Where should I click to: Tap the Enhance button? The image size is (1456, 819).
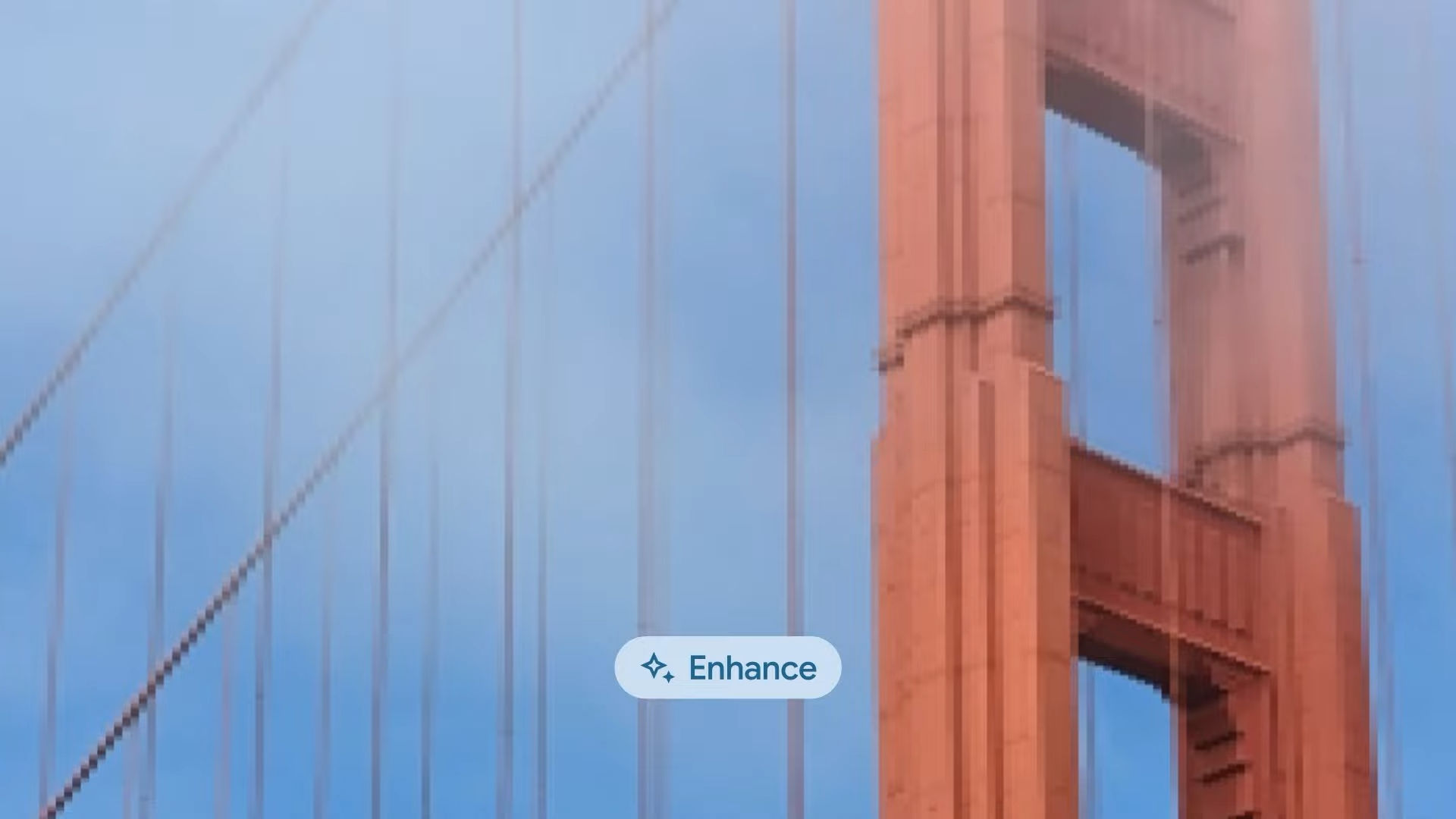[x=727, y=667]
